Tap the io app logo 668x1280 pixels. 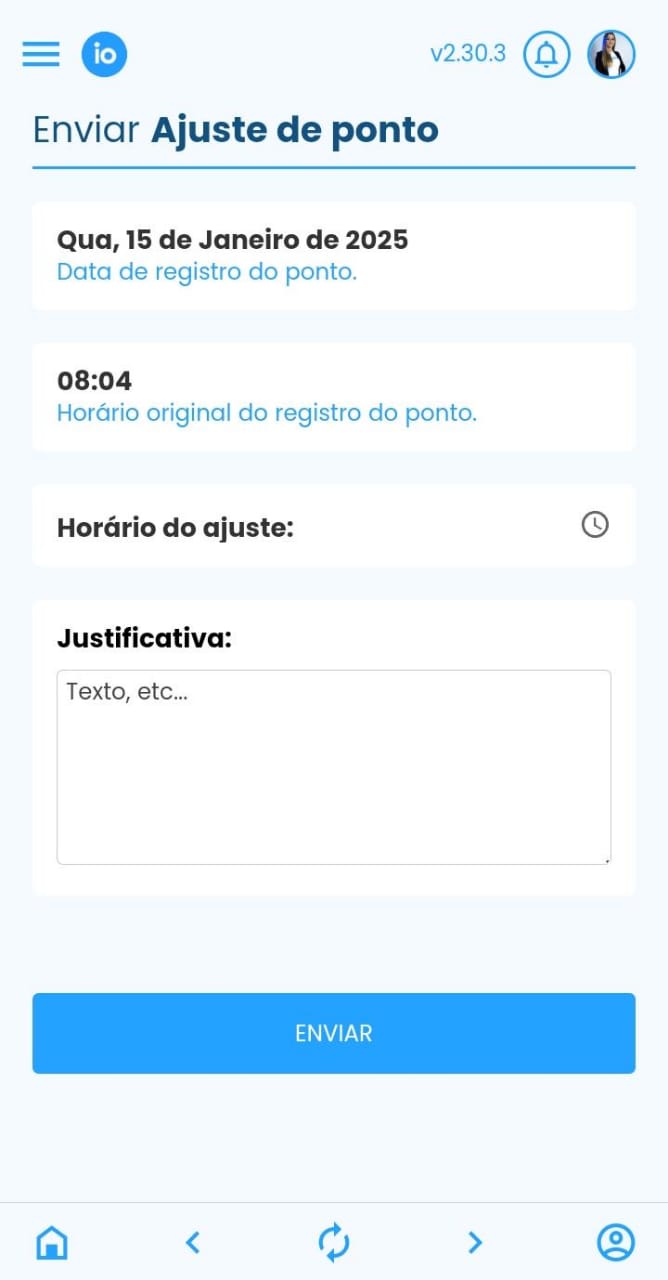tap(104, 54)
